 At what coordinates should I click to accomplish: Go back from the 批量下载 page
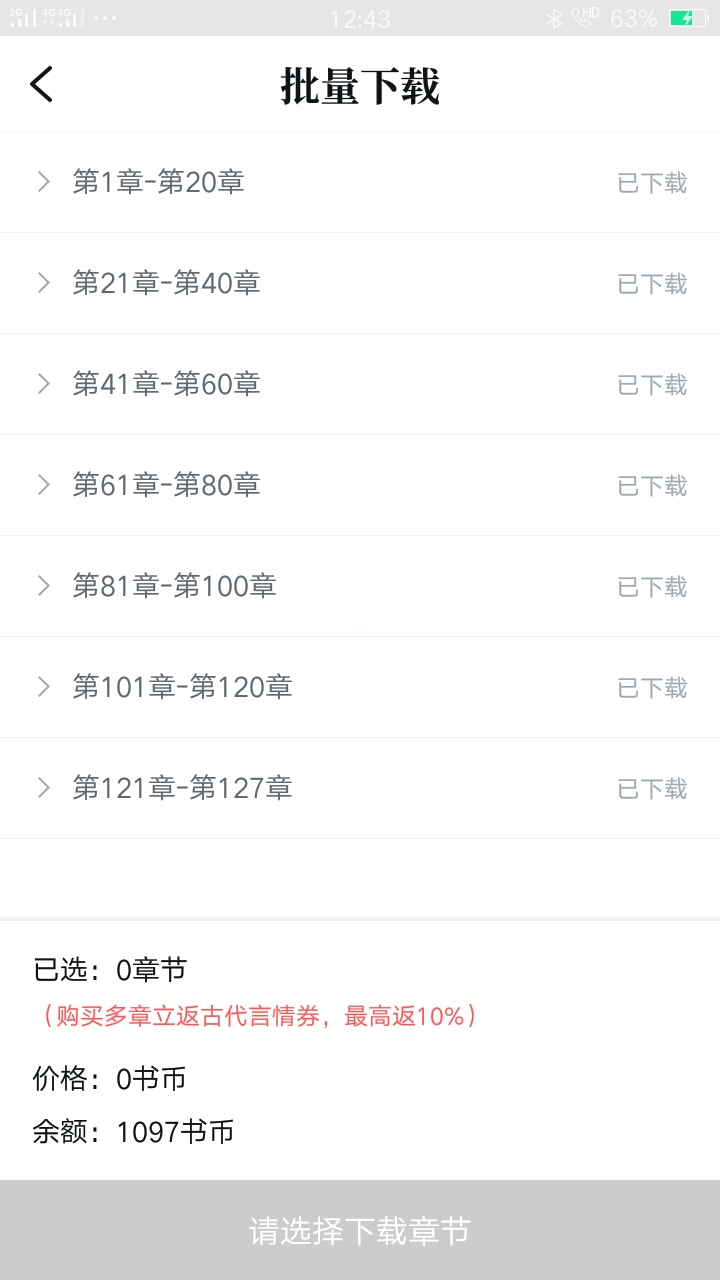pos(41,85)
